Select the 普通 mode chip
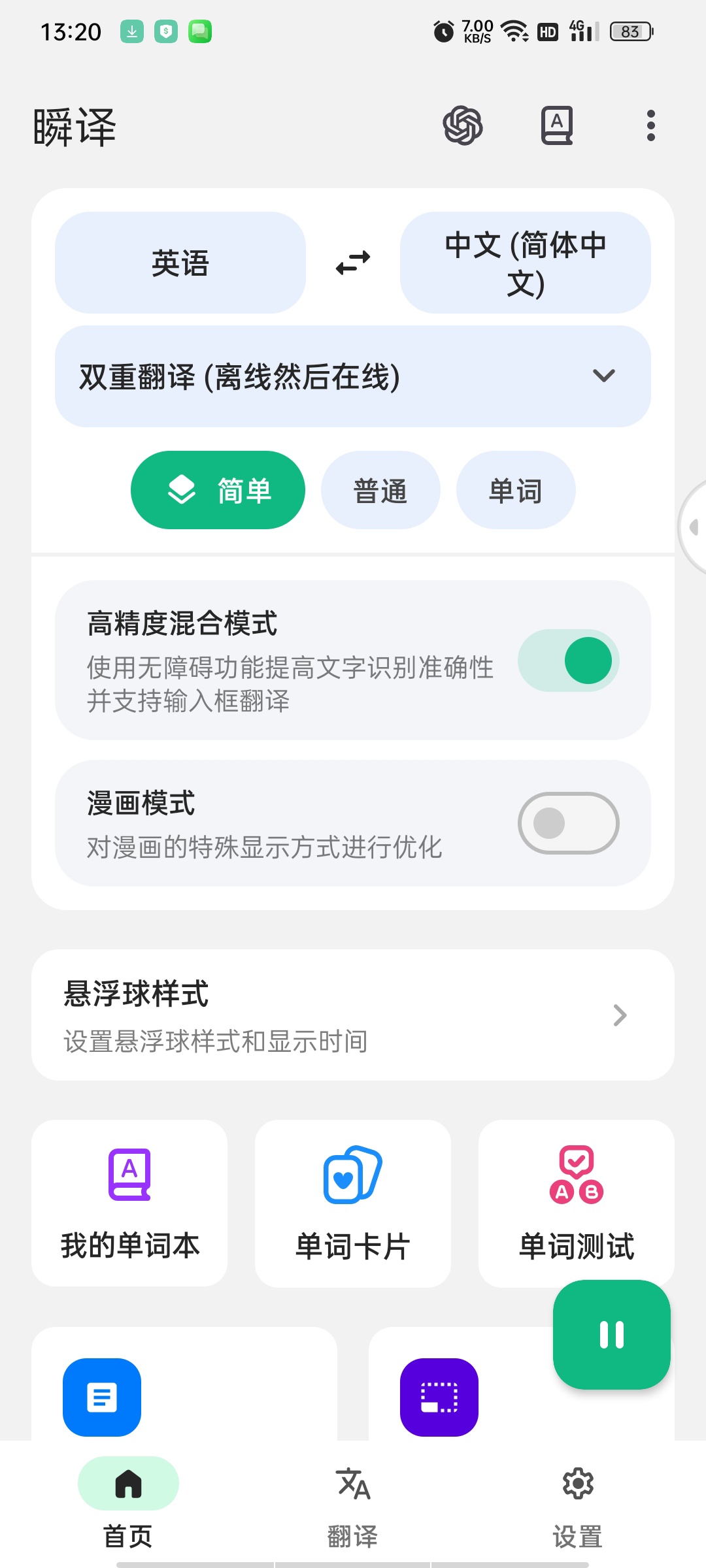Viewport: 706px width, 1568px height. (380, 490)
